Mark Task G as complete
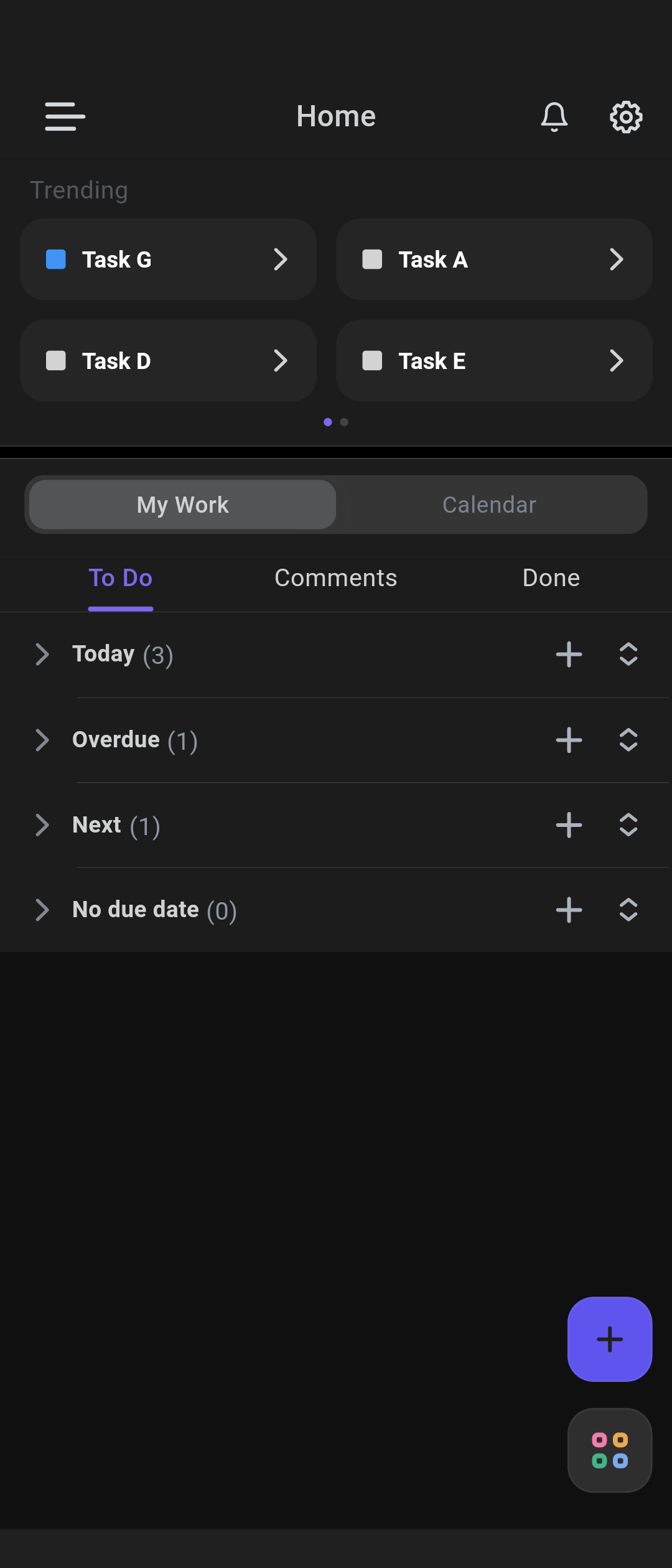The image size is (672, 1568). pyautogui.click(x=56, y=259)
